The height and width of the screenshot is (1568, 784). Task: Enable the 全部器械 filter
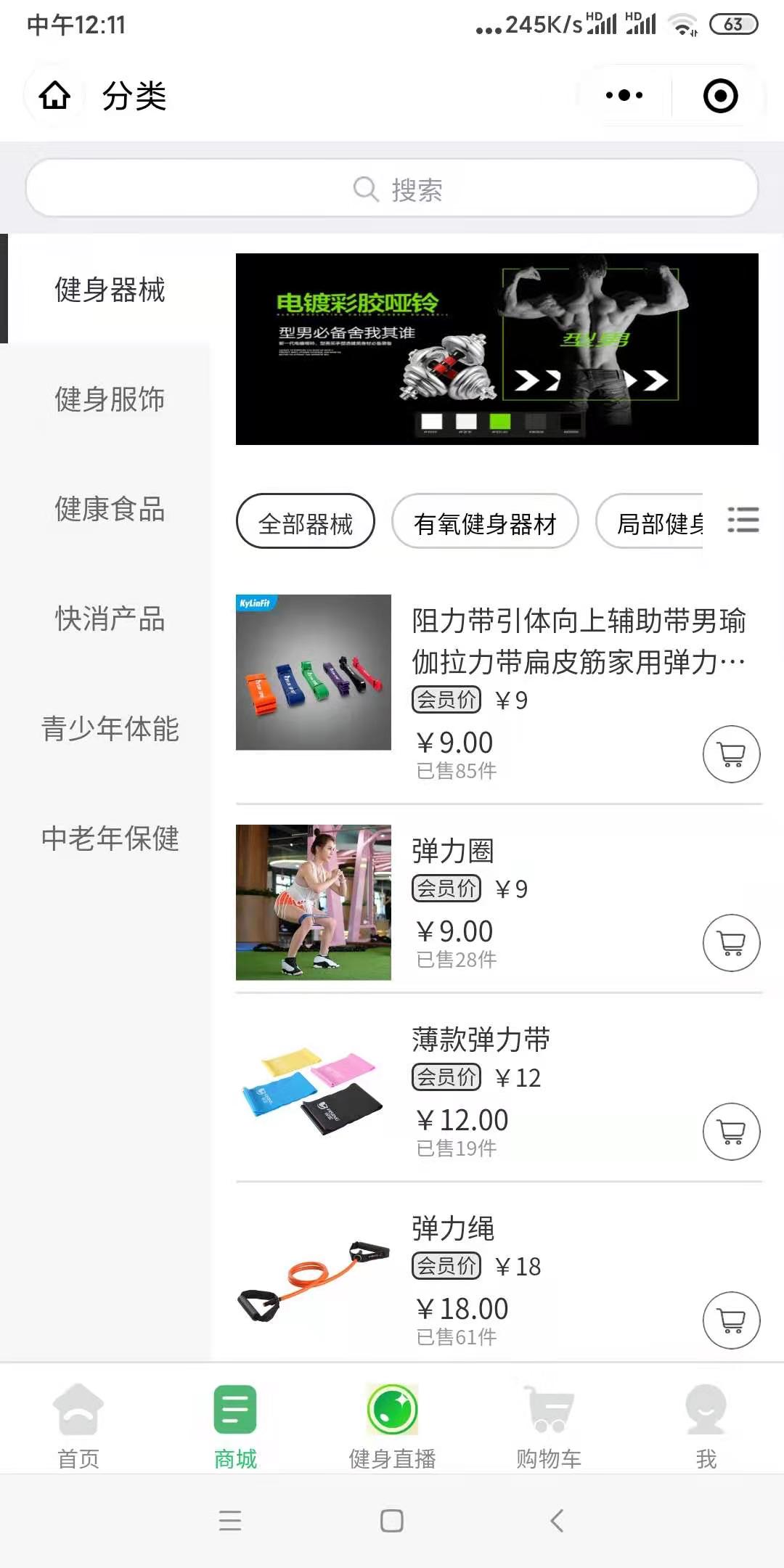click(306, 521)
